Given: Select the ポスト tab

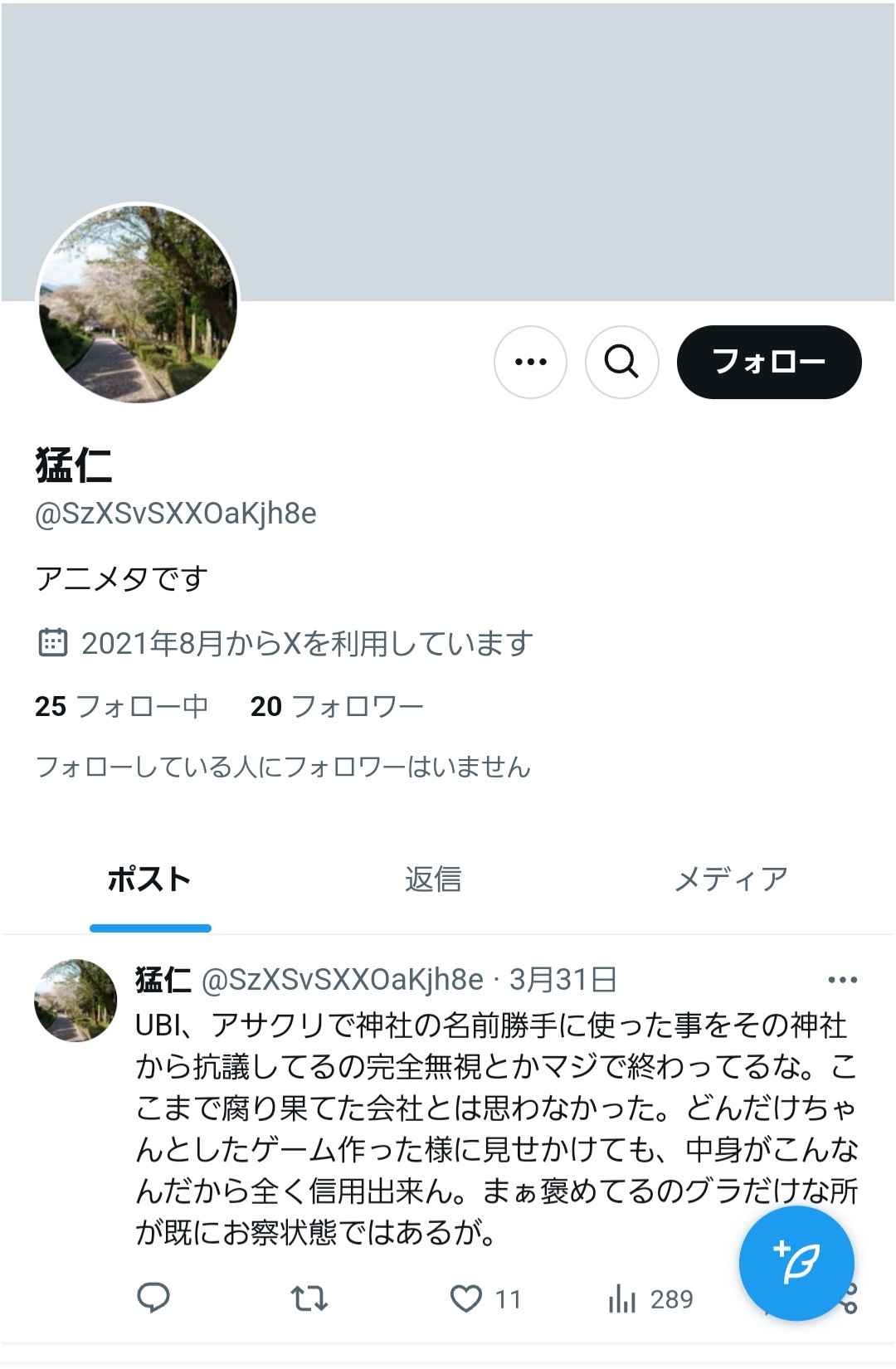Looking at the screenshot, I should click(149, 881).
